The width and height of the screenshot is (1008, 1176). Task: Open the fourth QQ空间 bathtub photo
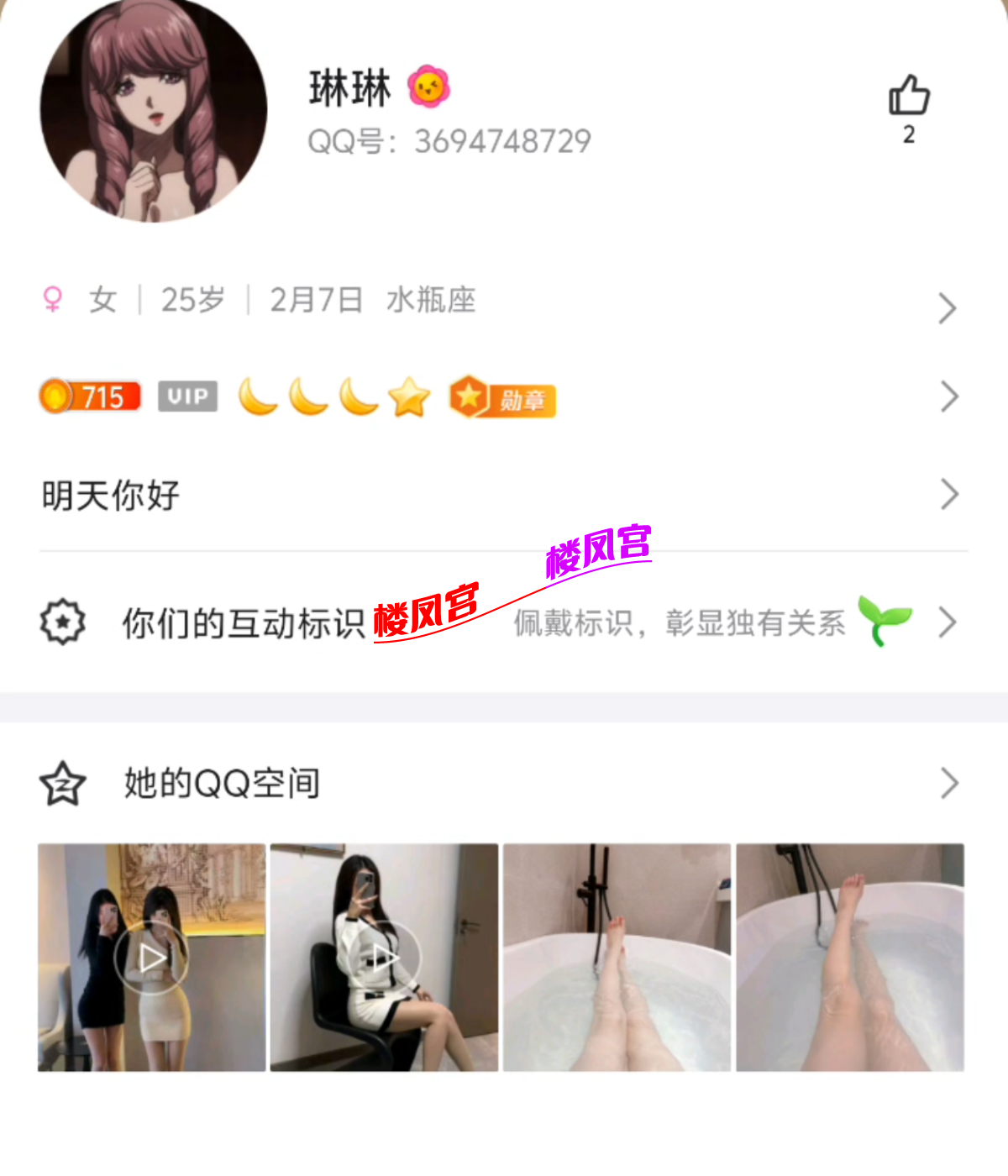[850, 958]
